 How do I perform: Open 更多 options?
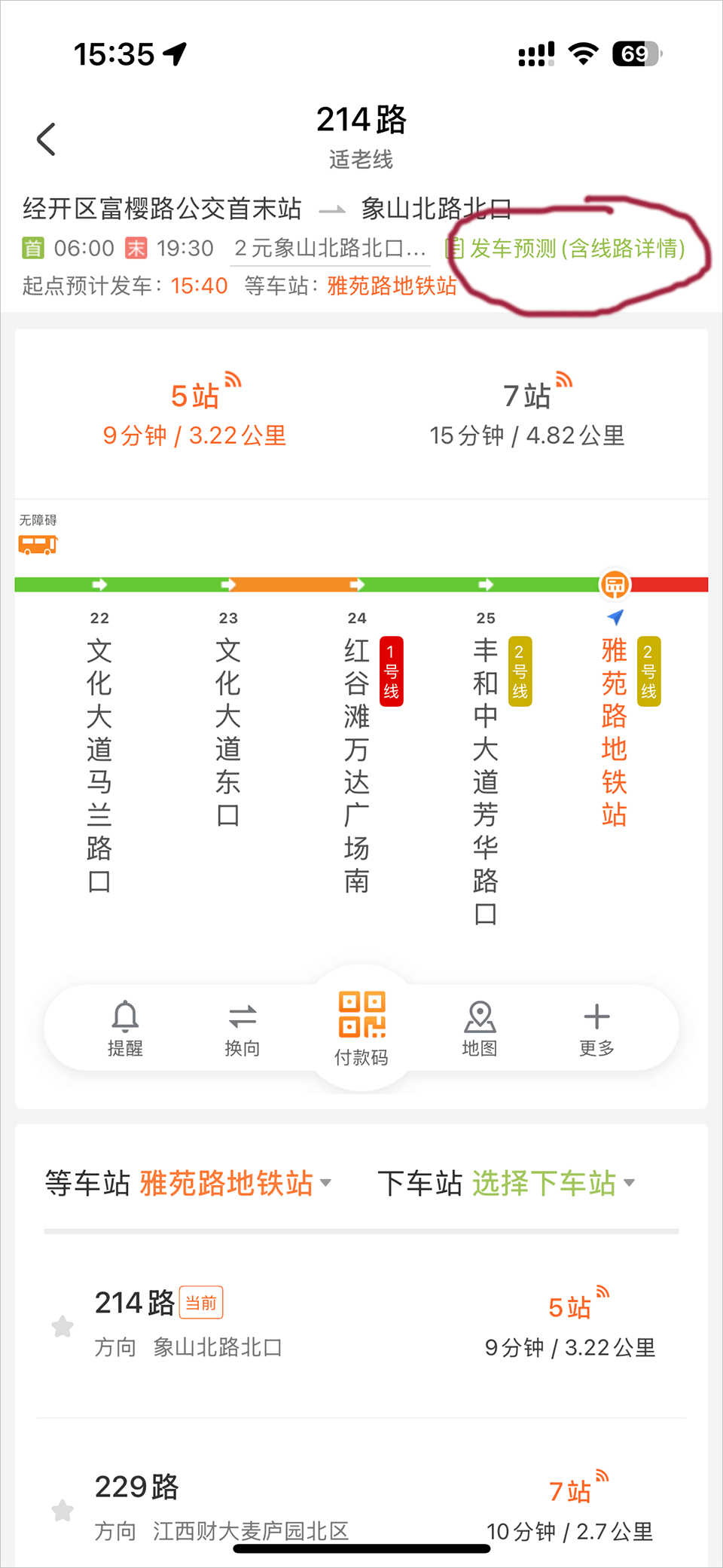click(x=596, y=1028)
